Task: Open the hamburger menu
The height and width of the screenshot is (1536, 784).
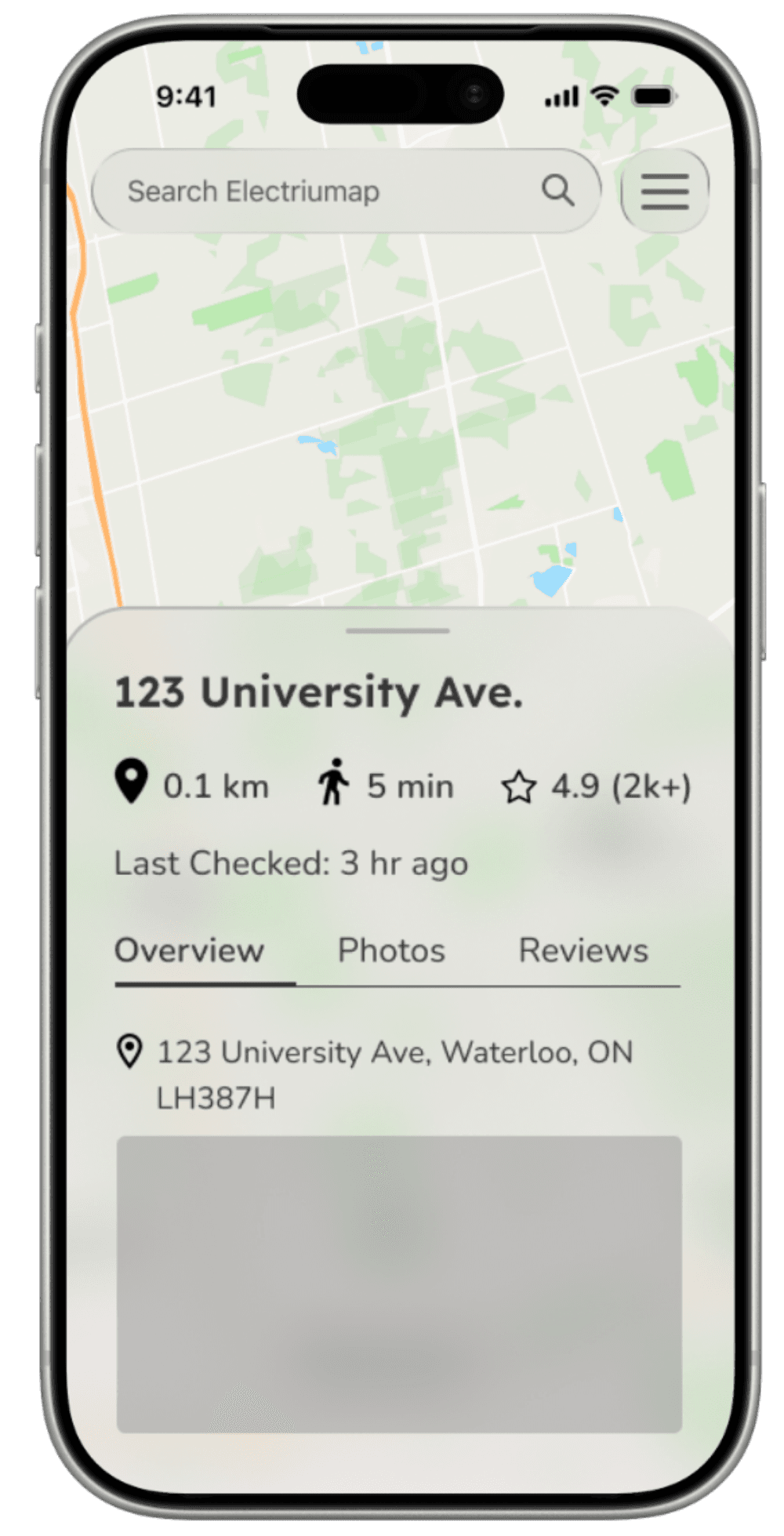Action: click(665, 191)
